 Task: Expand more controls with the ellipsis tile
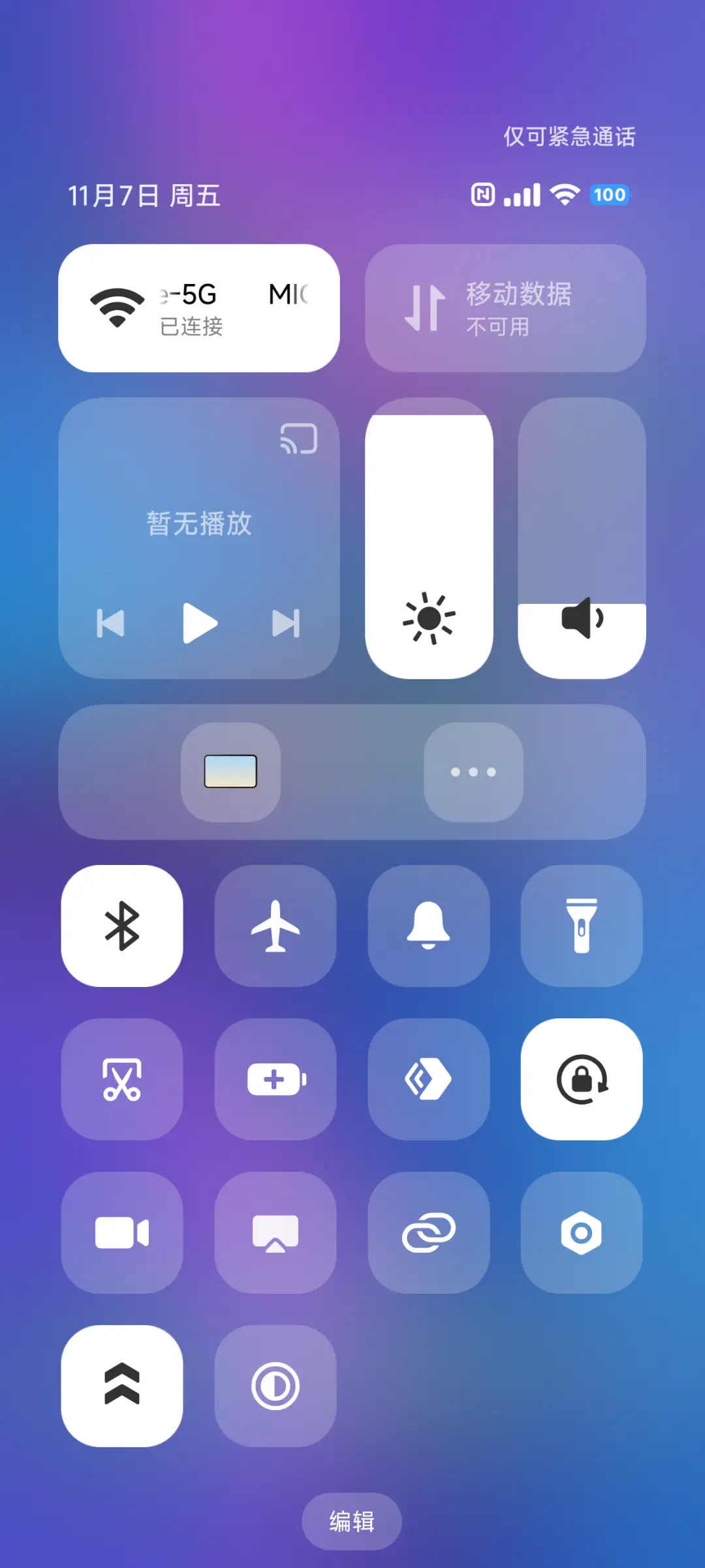[x=473, y=772]
